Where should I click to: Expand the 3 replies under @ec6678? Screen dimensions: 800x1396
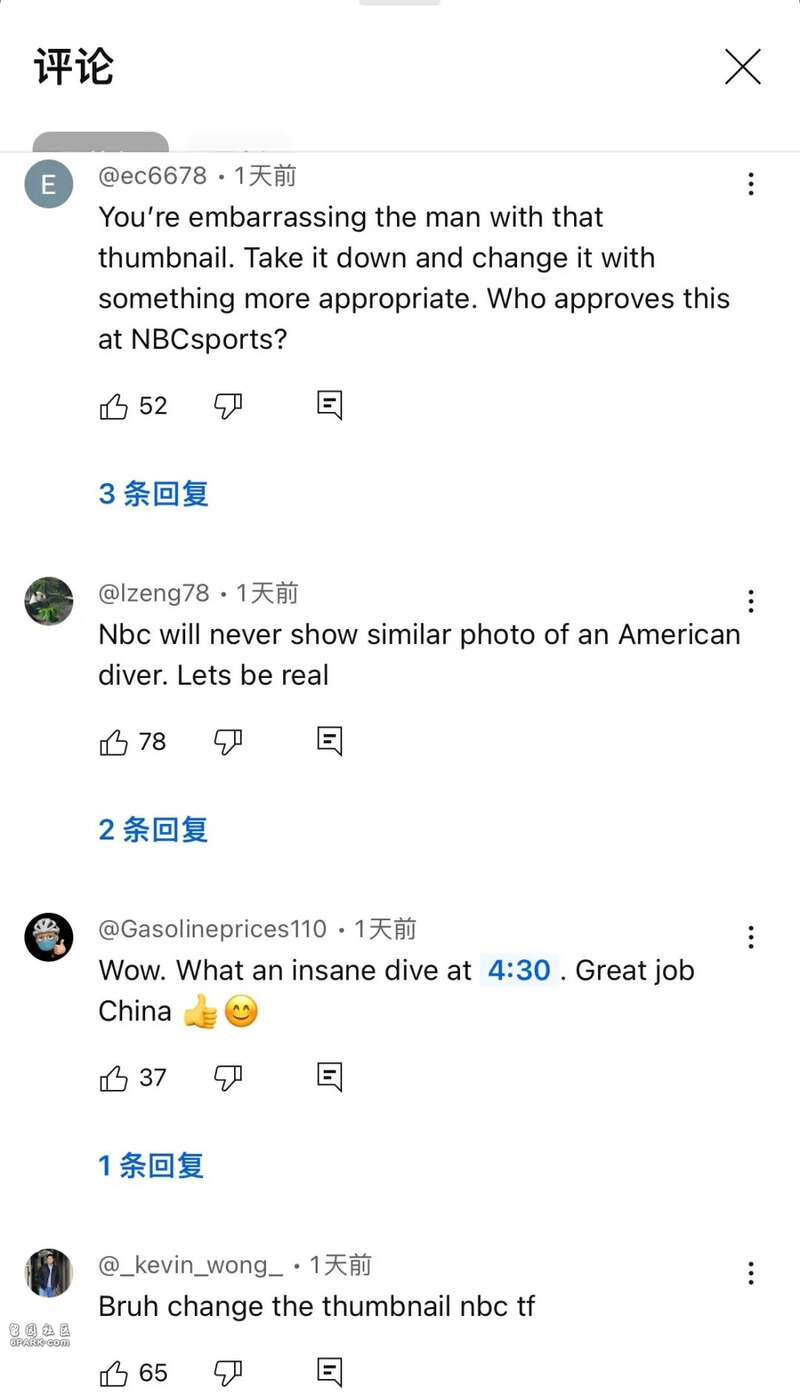tap(153, 493)
